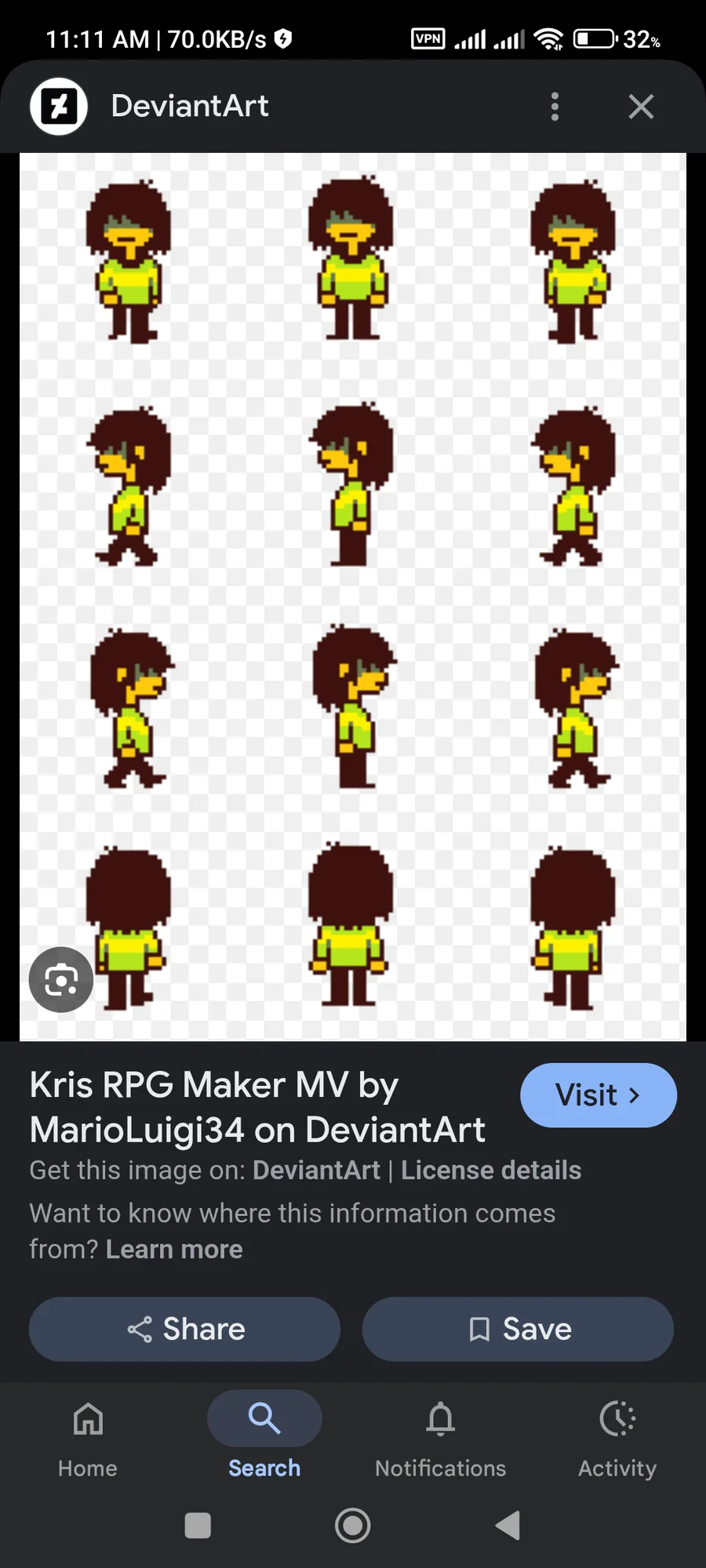The width and height of the screenshot is (706, 1568).
Task: Visit the DeviantArt page
Action: tap(598, 1095)
